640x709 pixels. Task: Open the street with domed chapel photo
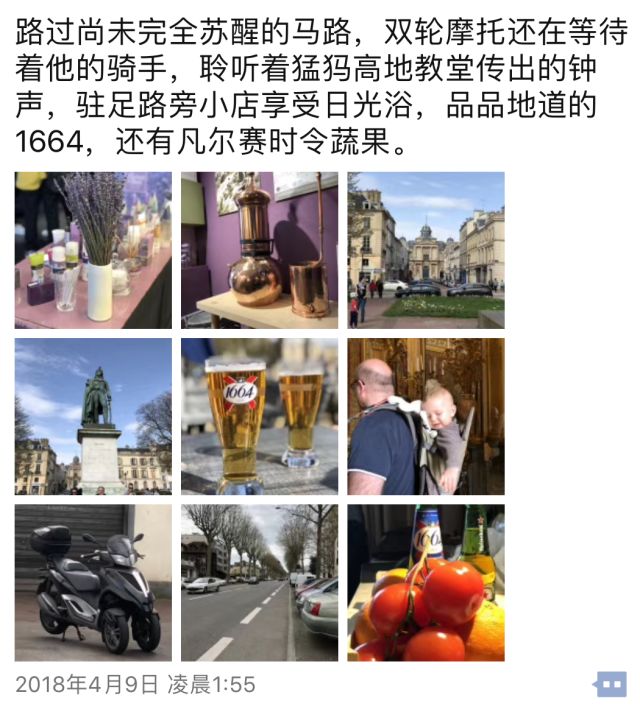click(x=426, y=250)
